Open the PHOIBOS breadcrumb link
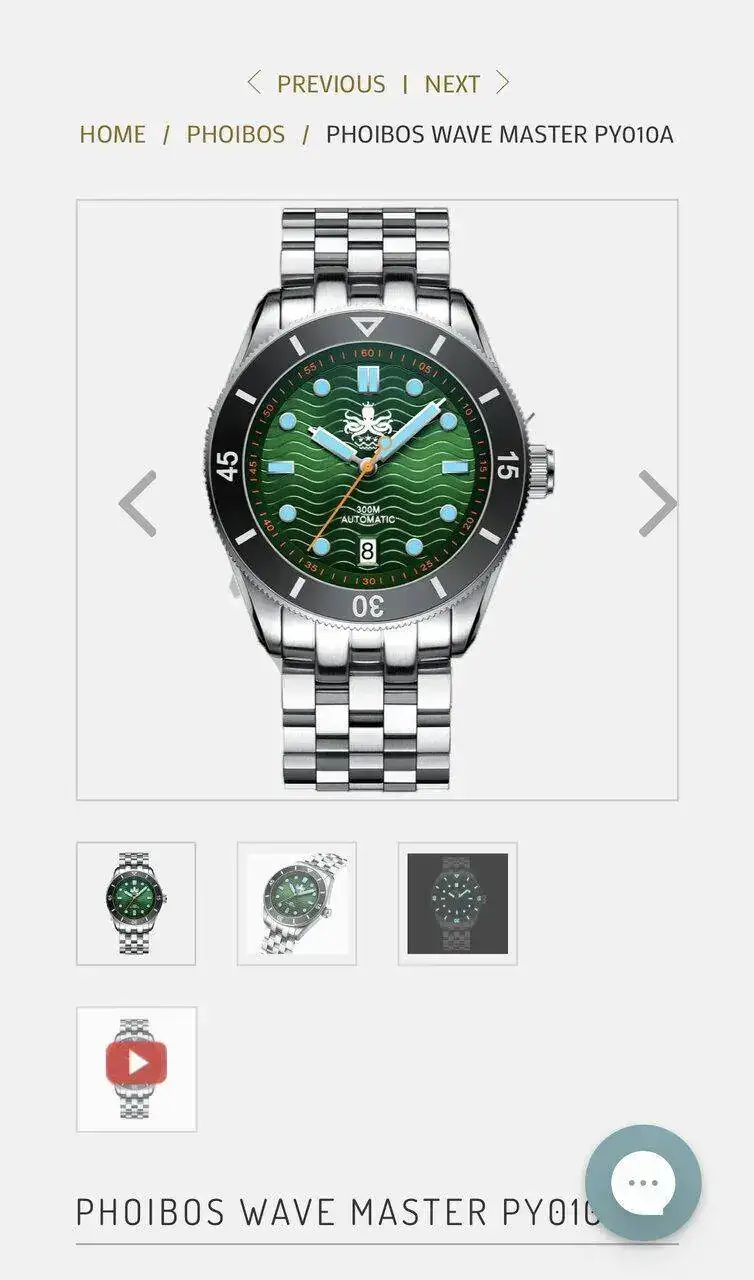The image size is (754, 1280). (x=235, y=134)
